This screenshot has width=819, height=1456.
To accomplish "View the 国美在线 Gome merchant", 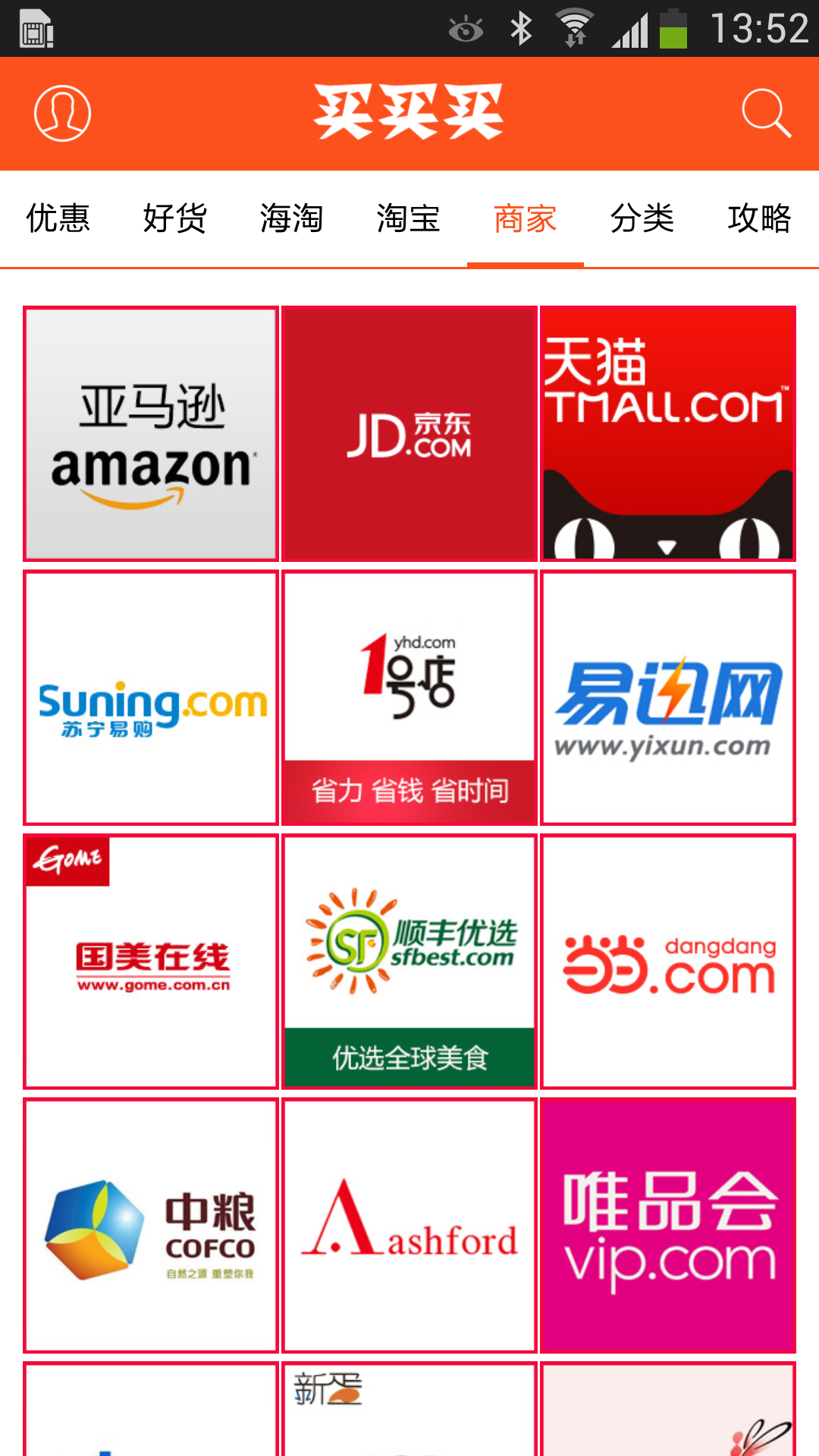I will click(x=151, y=962).
